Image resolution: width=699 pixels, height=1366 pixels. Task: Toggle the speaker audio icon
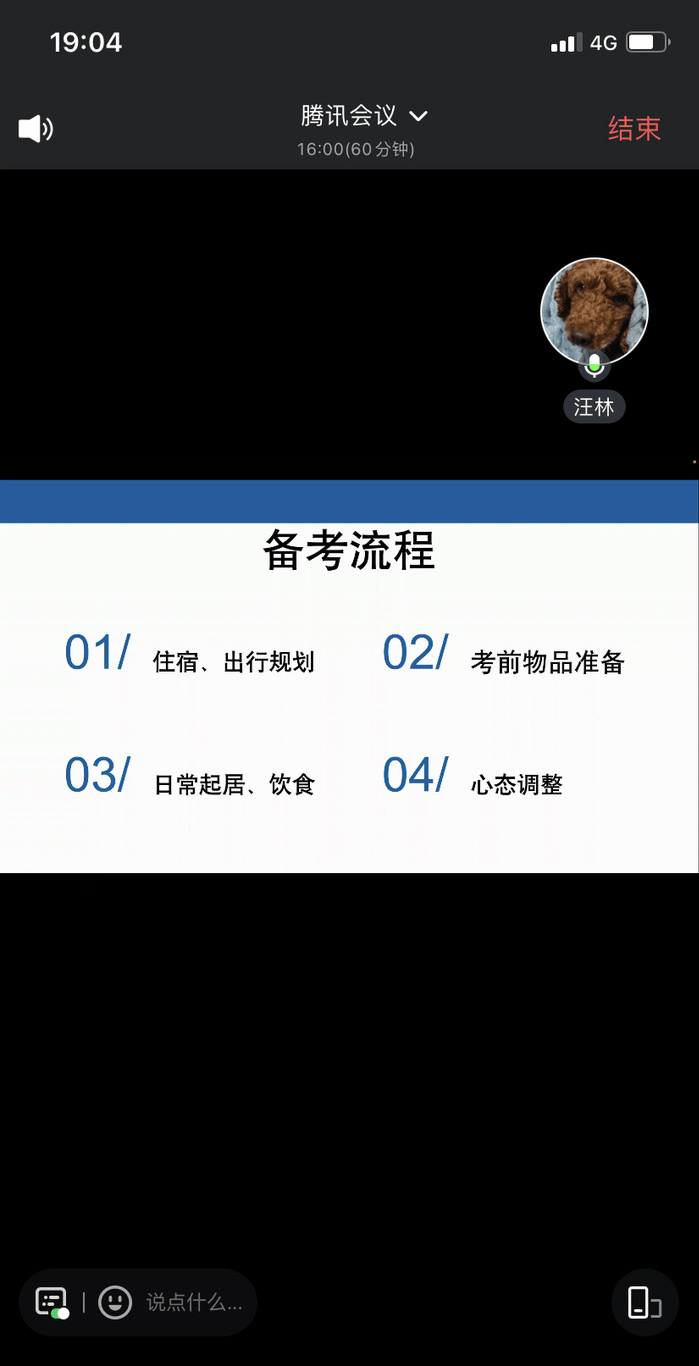pos(35,128)
